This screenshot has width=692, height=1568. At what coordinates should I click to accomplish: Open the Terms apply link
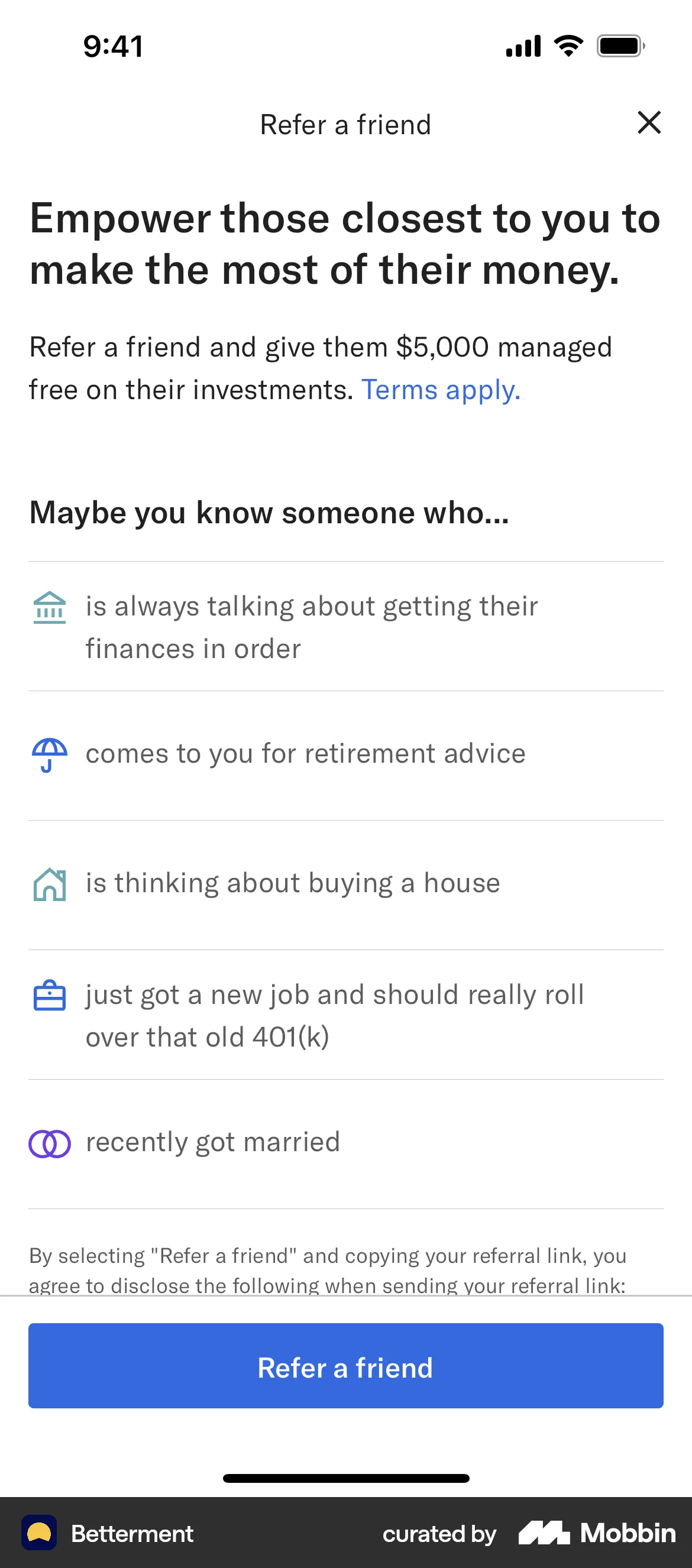pyautogui.click(x=441, y=389)
